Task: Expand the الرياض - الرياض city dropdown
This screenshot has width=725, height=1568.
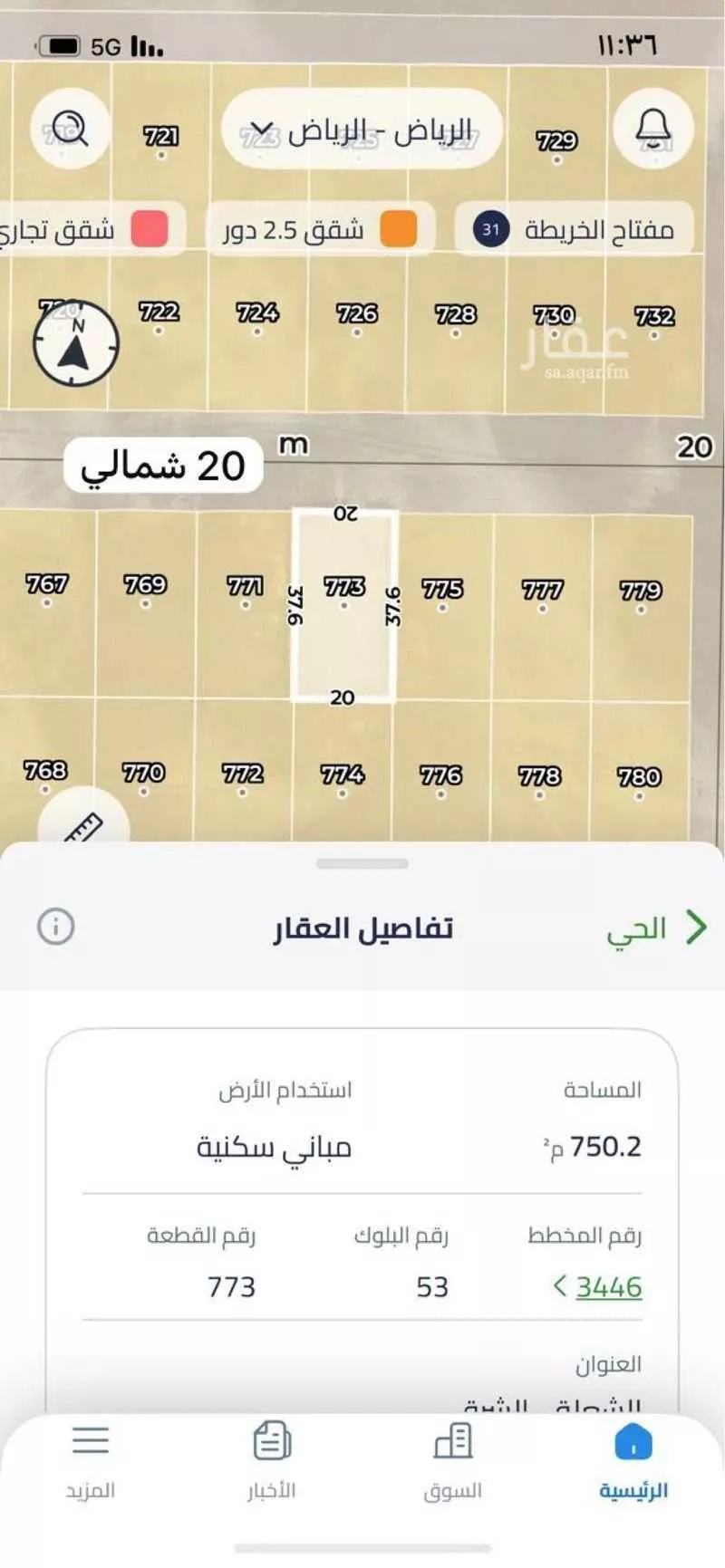Action: click(362, 130)
